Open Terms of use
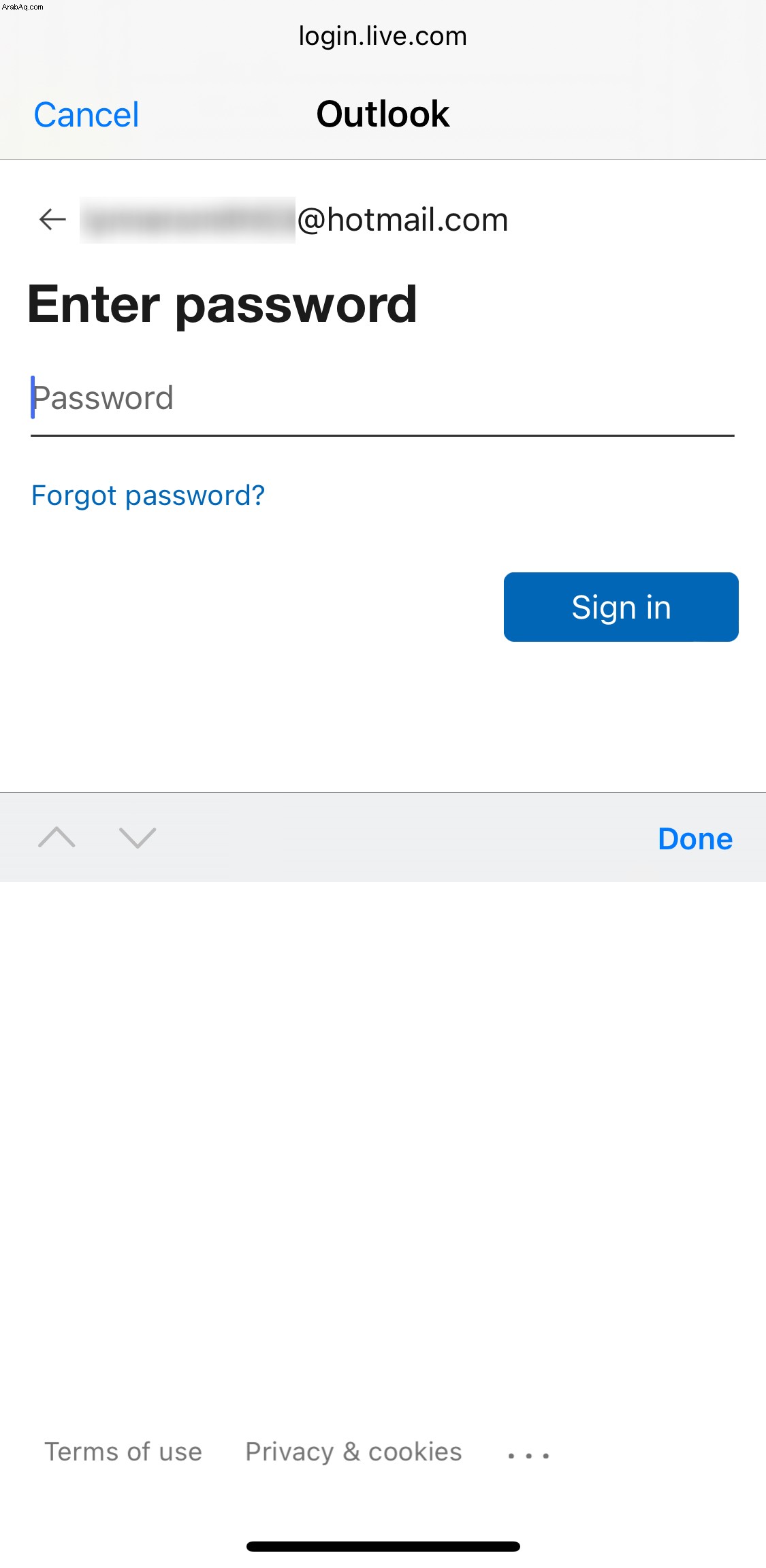 (x=123, y=1452)
